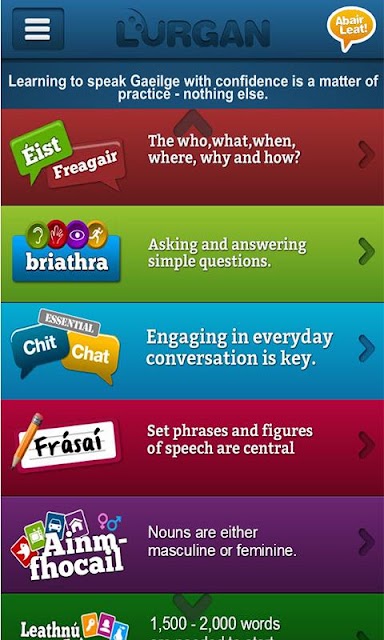This screenshot has width=384, height=640.
Task: Open the Éist Freagair section
Action: (x=192, y=157)
